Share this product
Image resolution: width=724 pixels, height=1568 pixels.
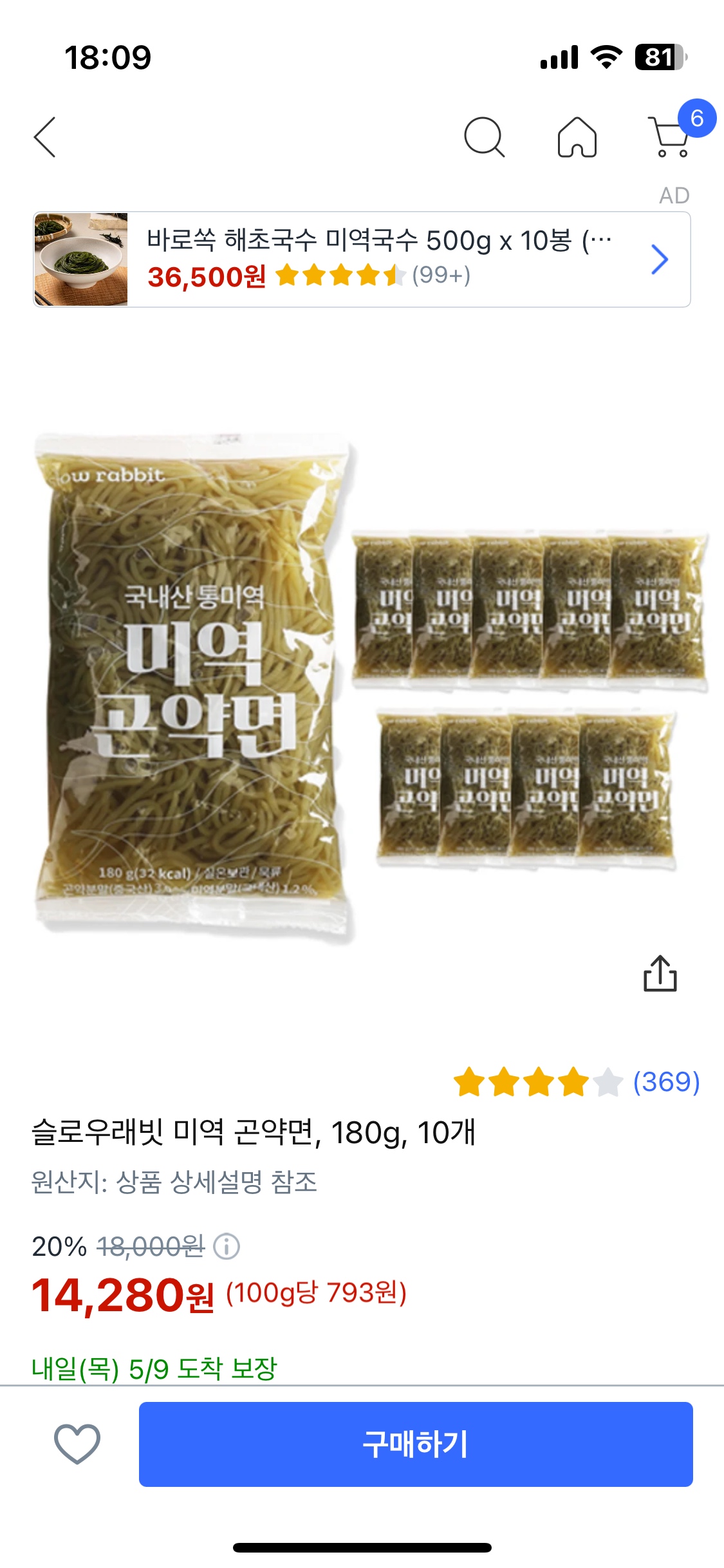660,973
